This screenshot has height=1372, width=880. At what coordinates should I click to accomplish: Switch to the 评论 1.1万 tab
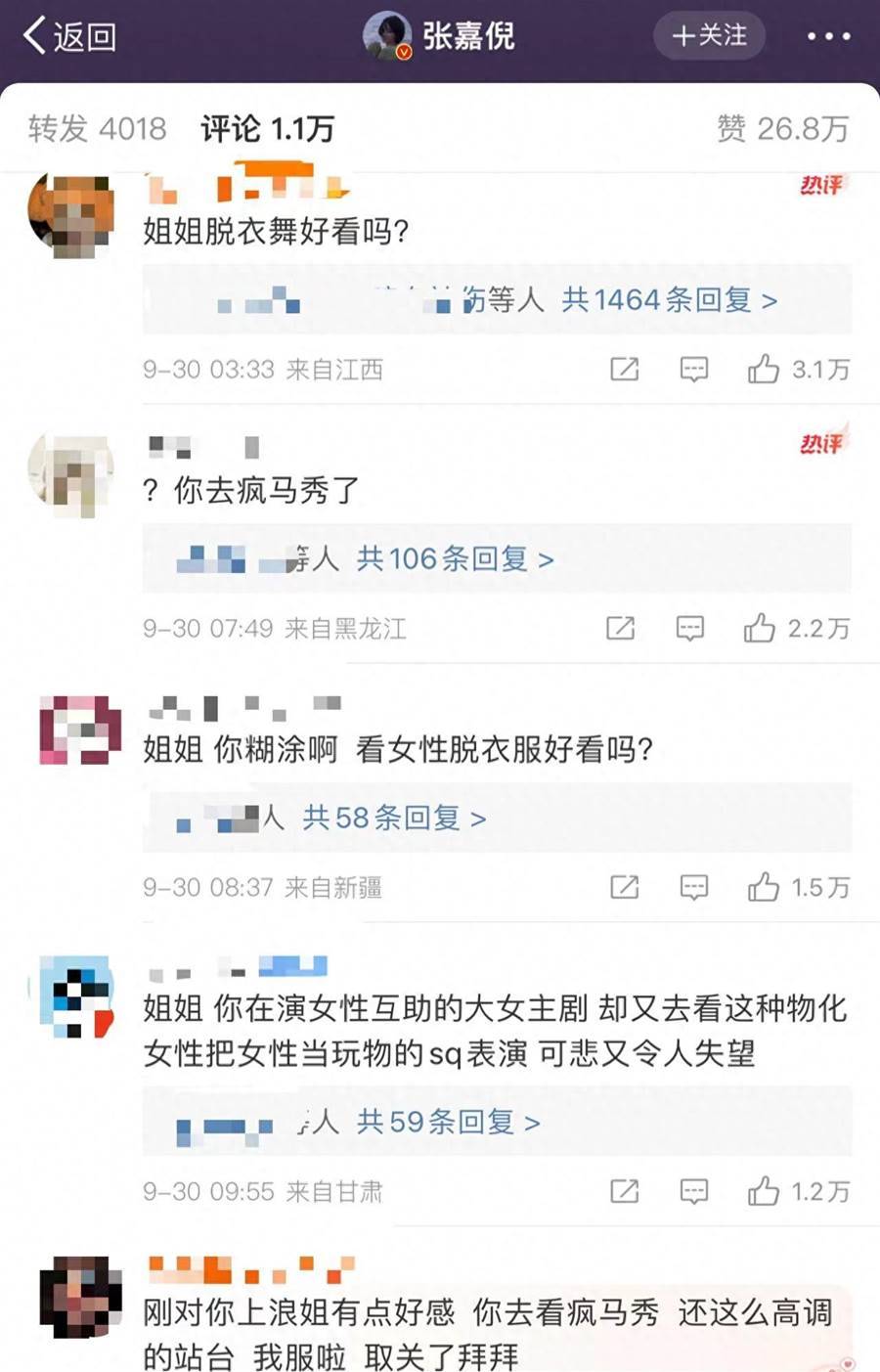tap(267, 128)
